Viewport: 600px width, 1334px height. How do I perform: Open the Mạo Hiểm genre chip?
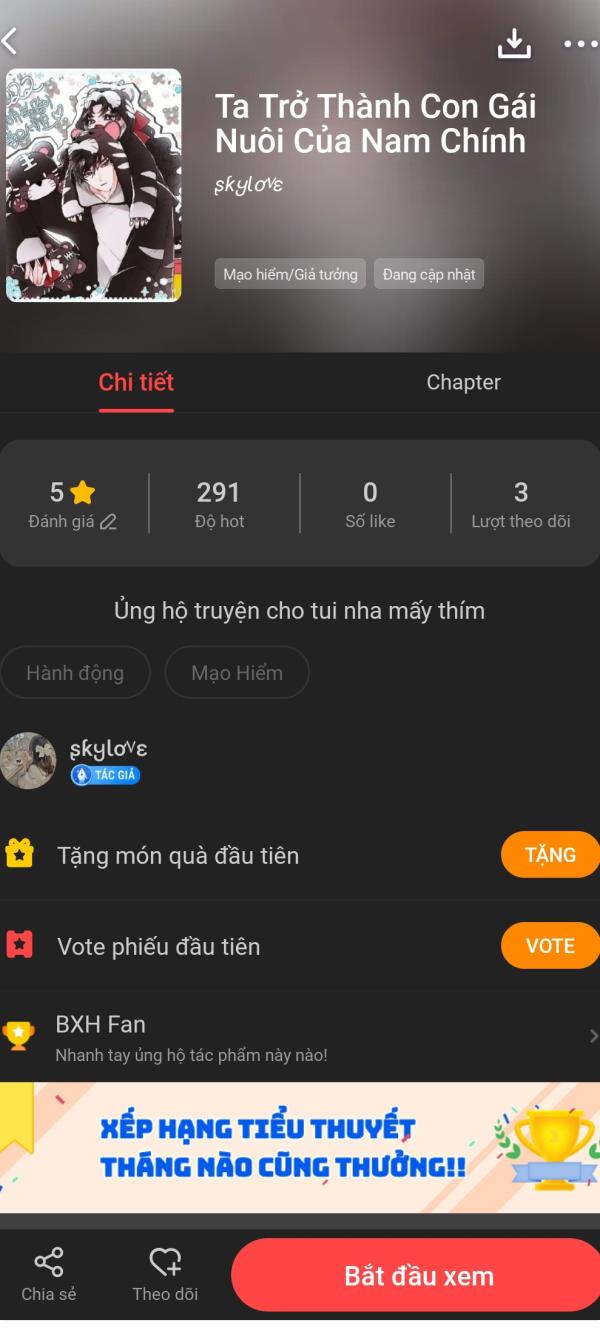(237, 673)
